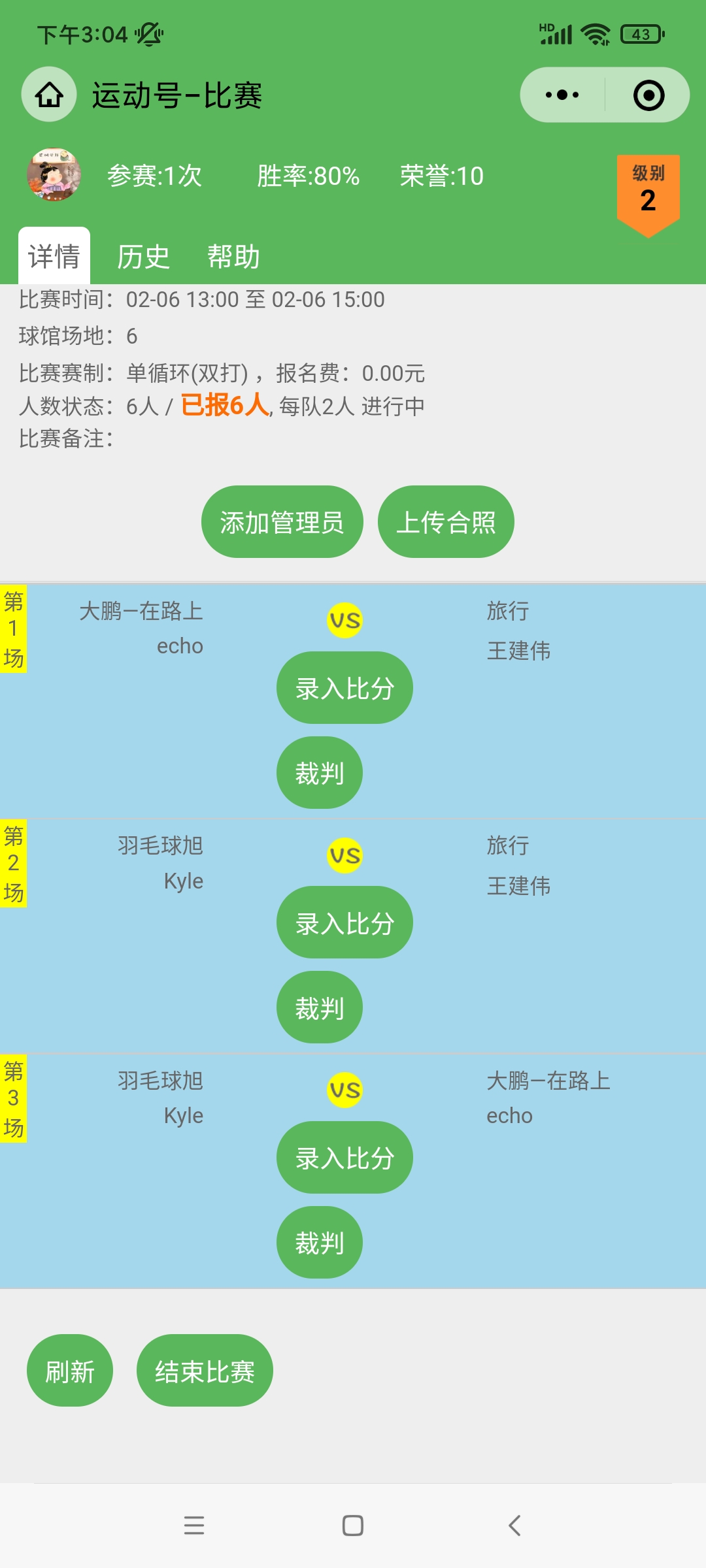Go to the mini program home icon
This screenshot has width=706, height=1568.
click(49, 95)
